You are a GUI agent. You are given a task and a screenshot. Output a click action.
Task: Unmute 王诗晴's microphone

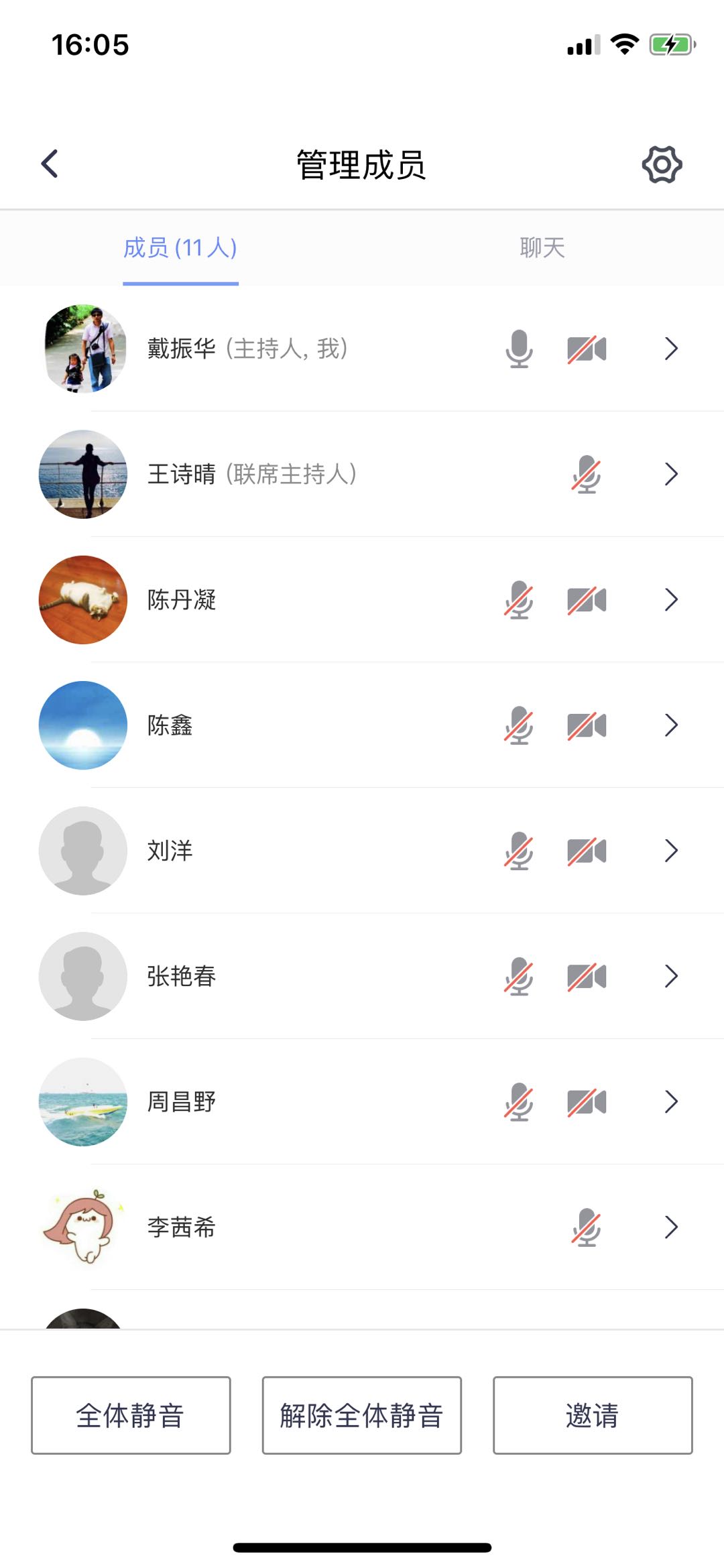coord(587,474)
